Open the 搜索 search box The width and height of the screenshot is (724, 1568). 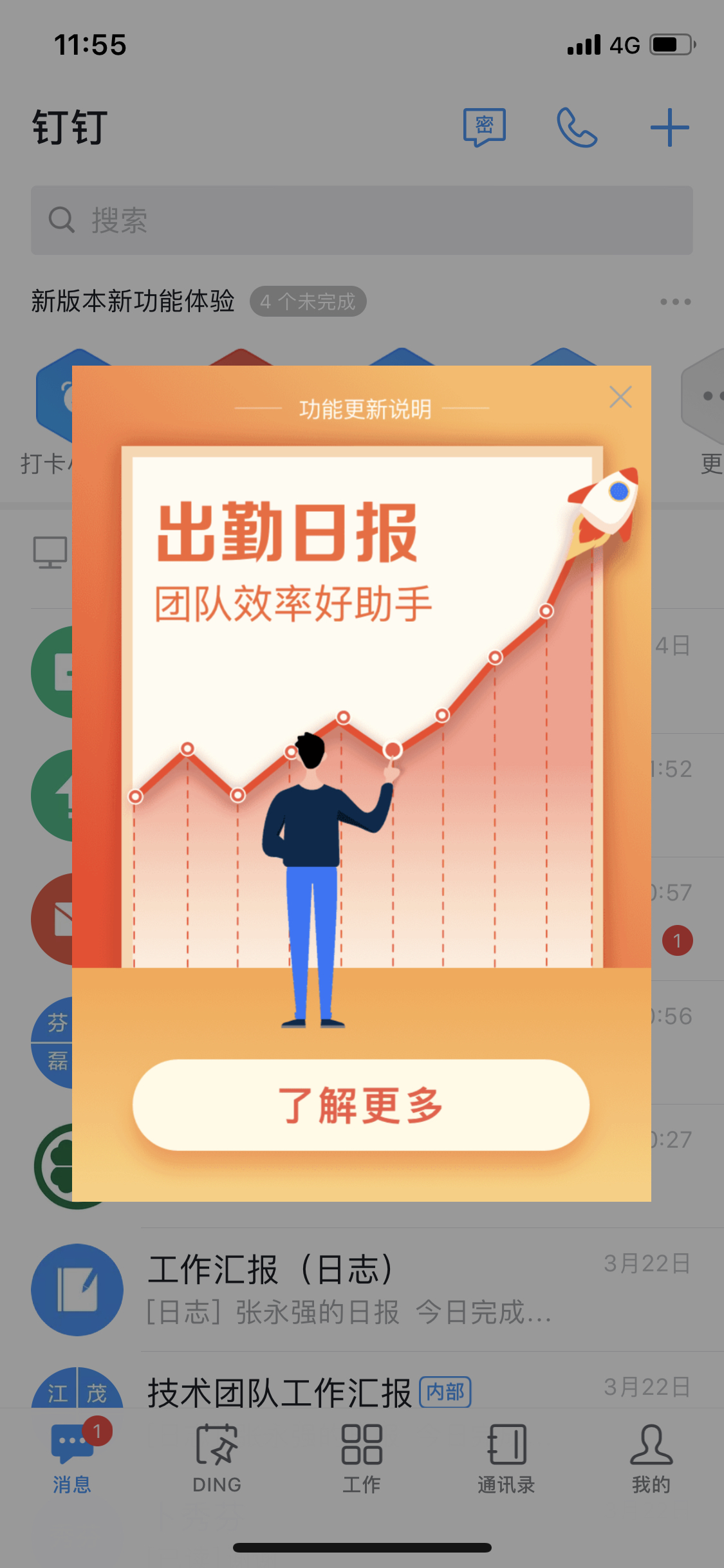(362, 220)
